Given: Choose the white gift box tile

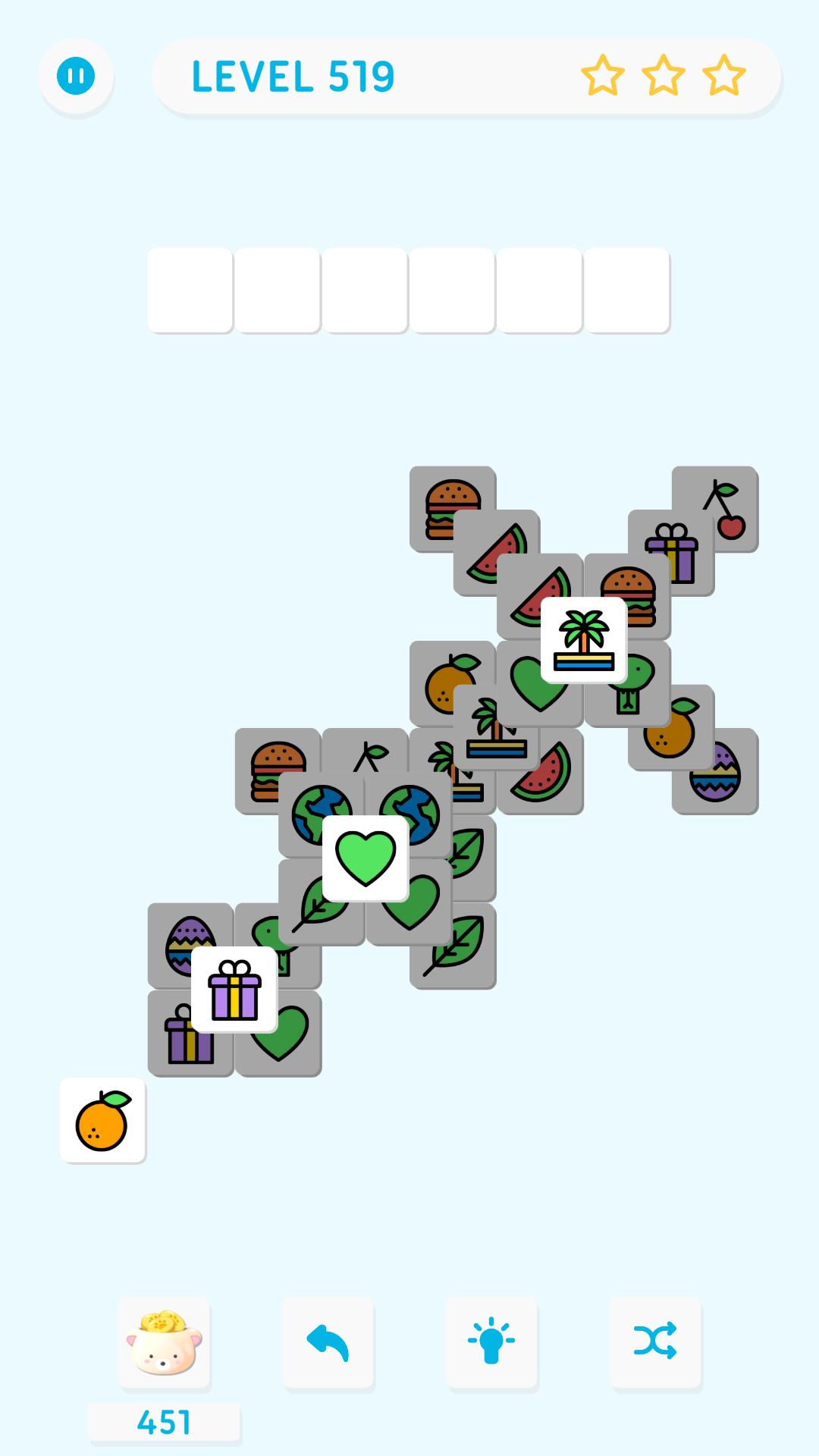Looking at the screenshot, I should pyautogui.click(x=234, y=990).
